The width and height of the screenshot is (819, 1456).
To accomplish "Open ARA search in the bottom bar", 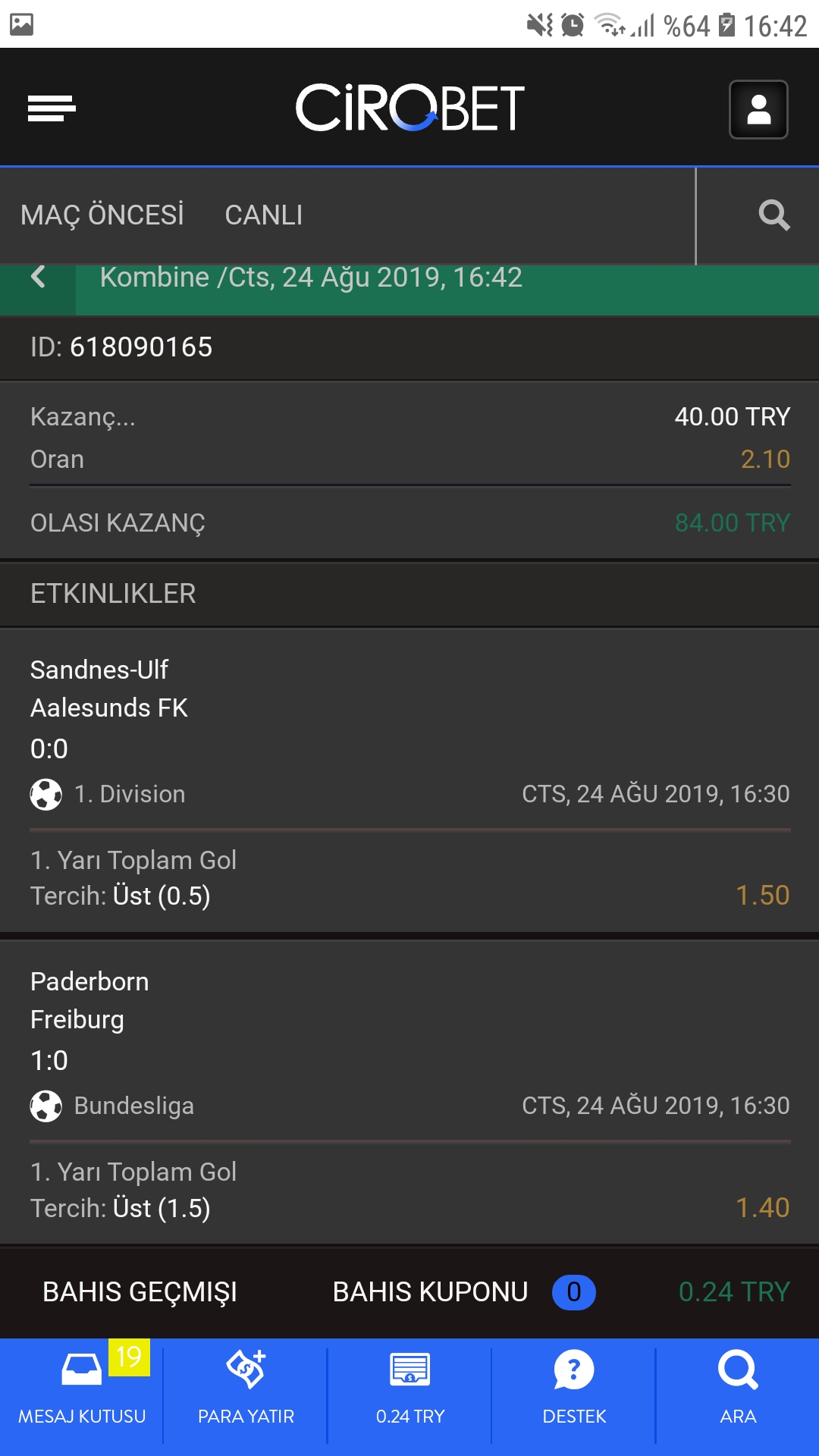I will 738,1391.
